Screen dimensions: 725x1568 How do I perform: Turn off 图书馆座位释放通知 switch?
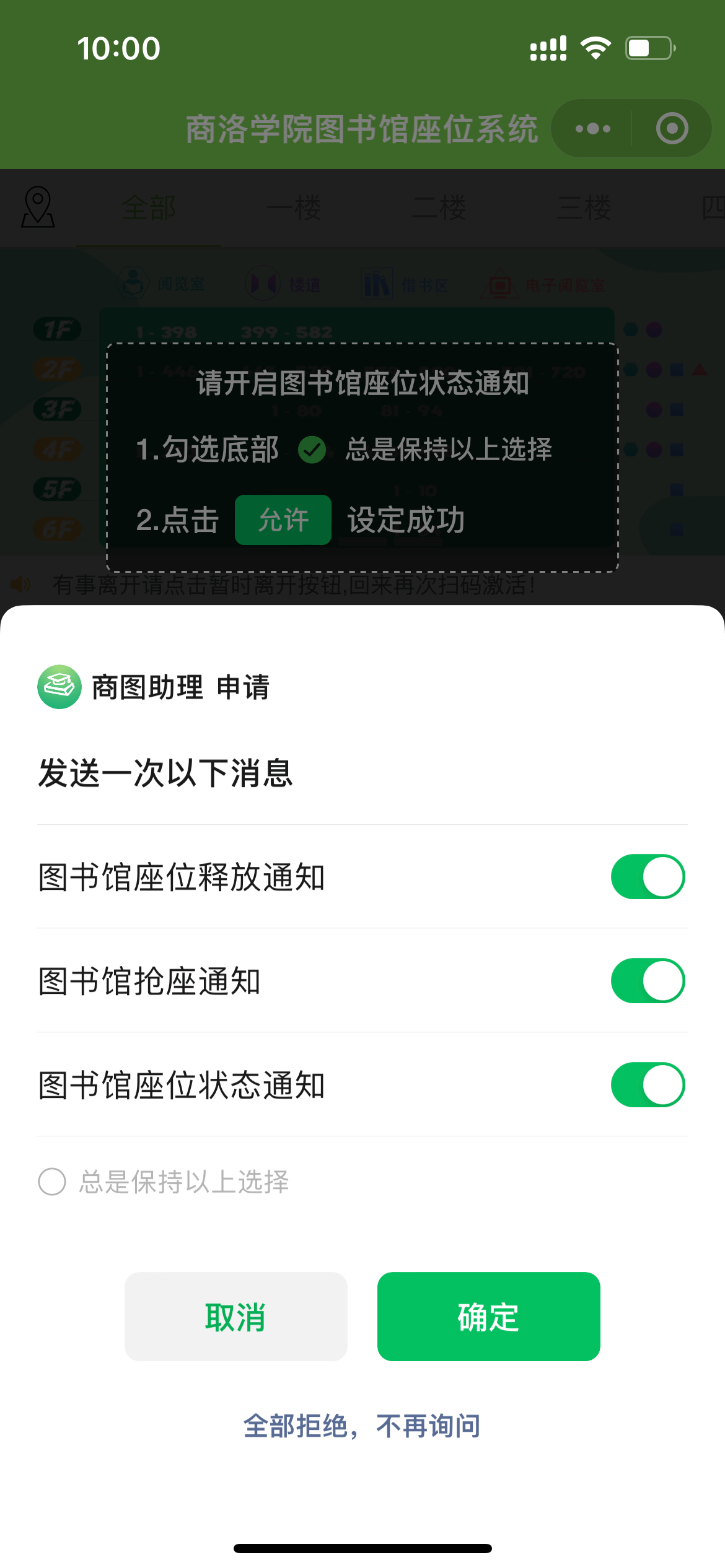coord(648,876)
